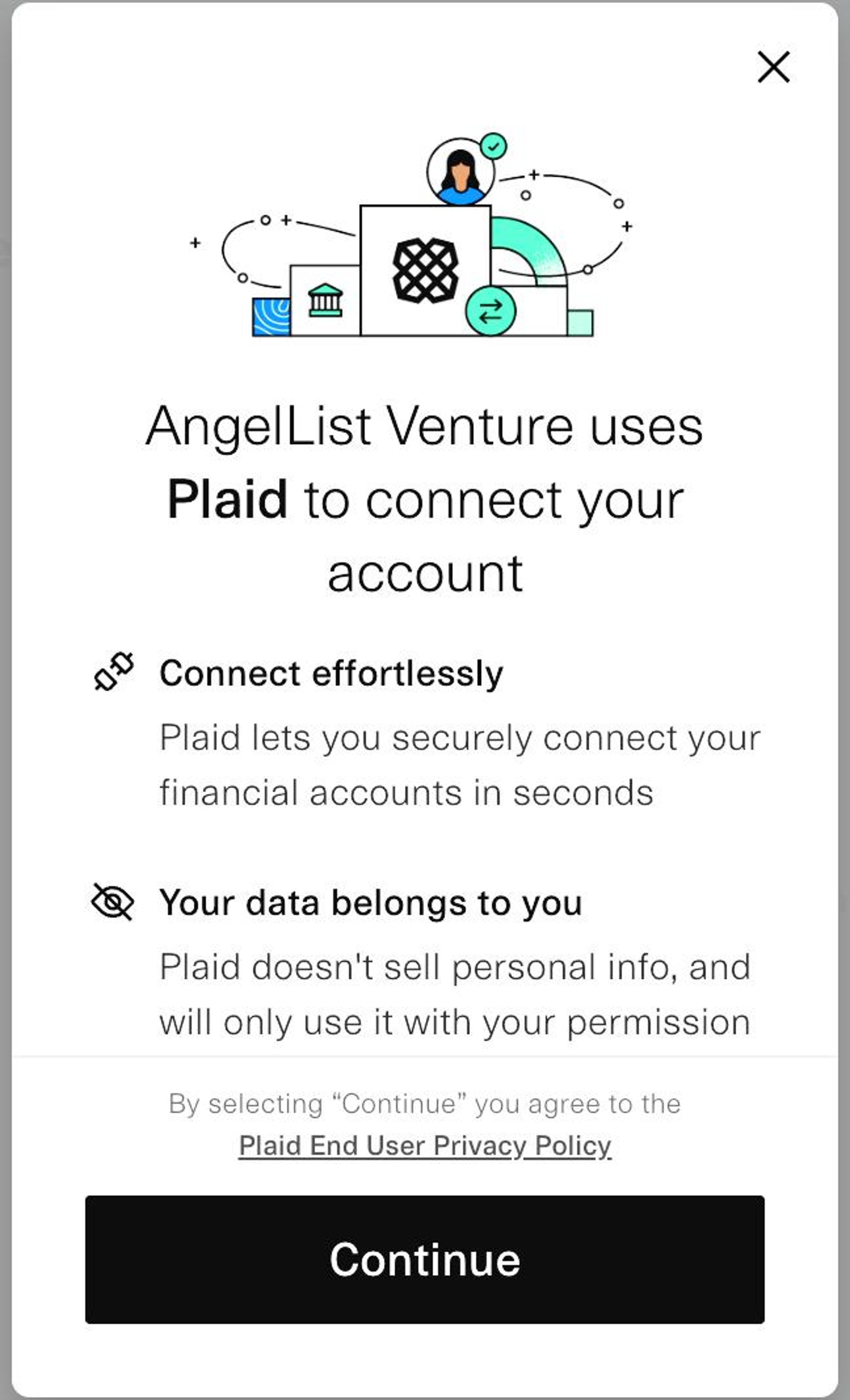Viewport: 850px width, 1400px height.
Task: Close the Plaid connection dialog
Action: (x=773, y=67)
